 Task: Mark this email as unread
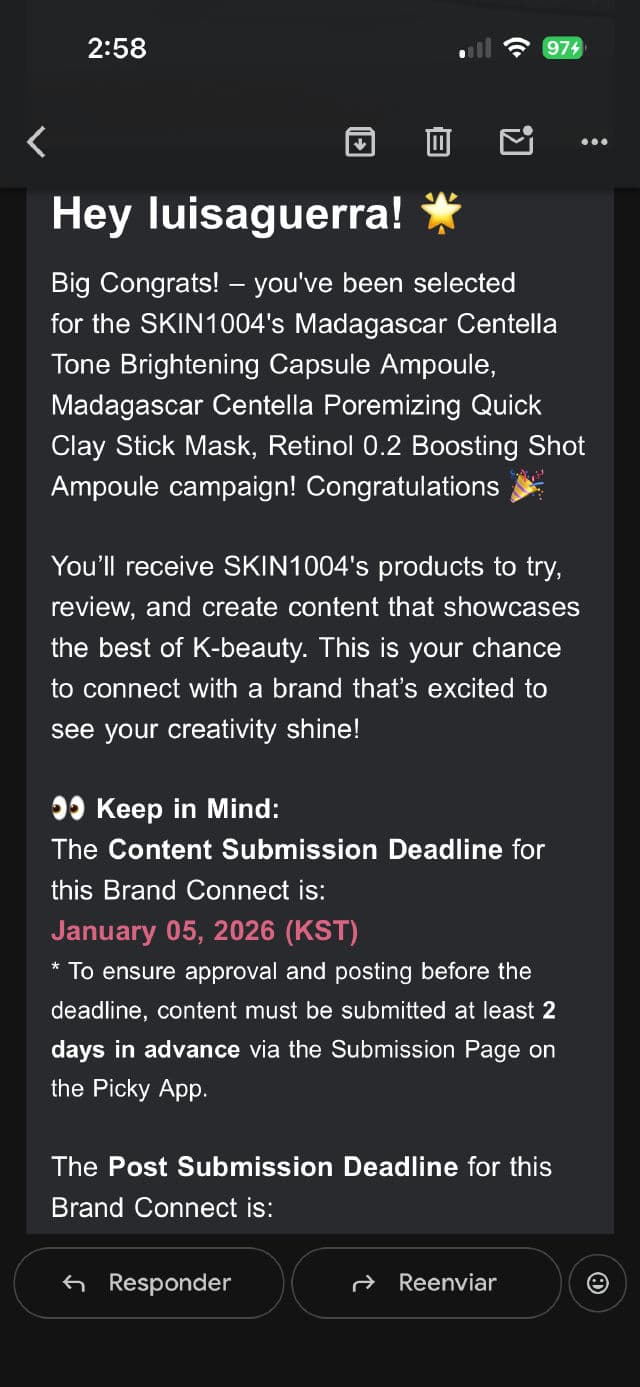click(x=516, y=142)
